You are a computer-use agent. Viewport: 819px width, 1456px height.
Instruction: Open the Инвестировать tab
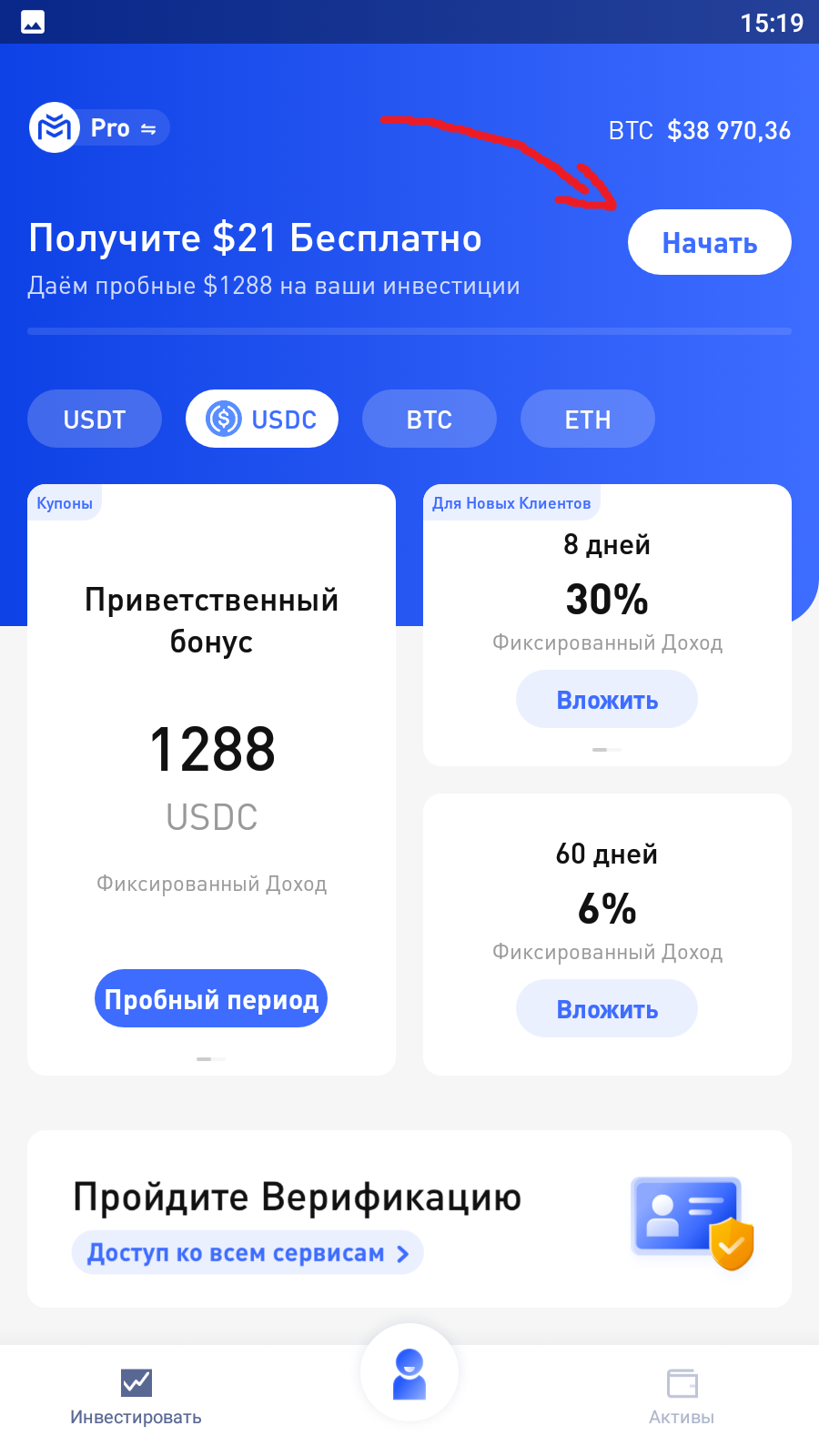136,1396
